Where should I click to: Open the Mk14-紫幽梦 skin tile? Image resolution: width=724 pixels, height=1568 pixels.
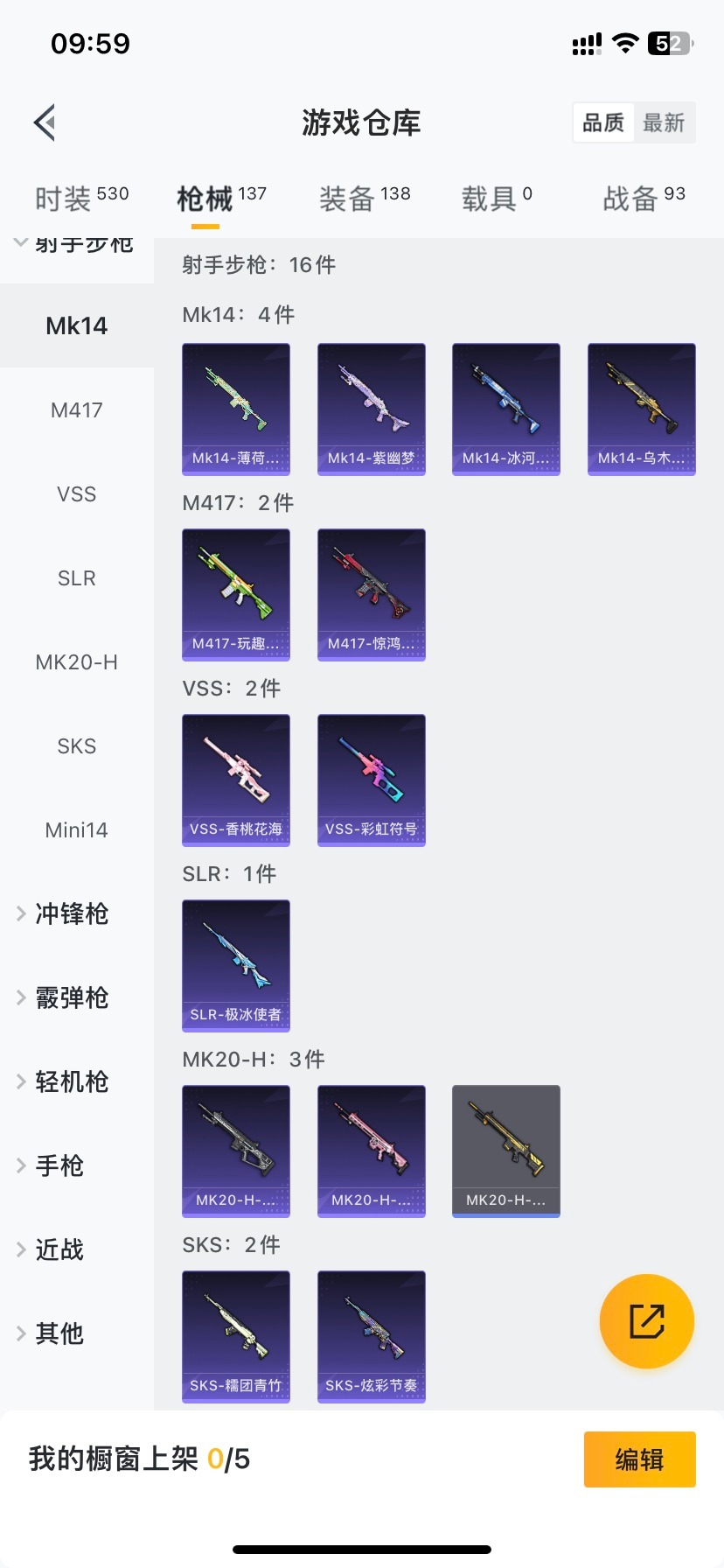point(371,409)
